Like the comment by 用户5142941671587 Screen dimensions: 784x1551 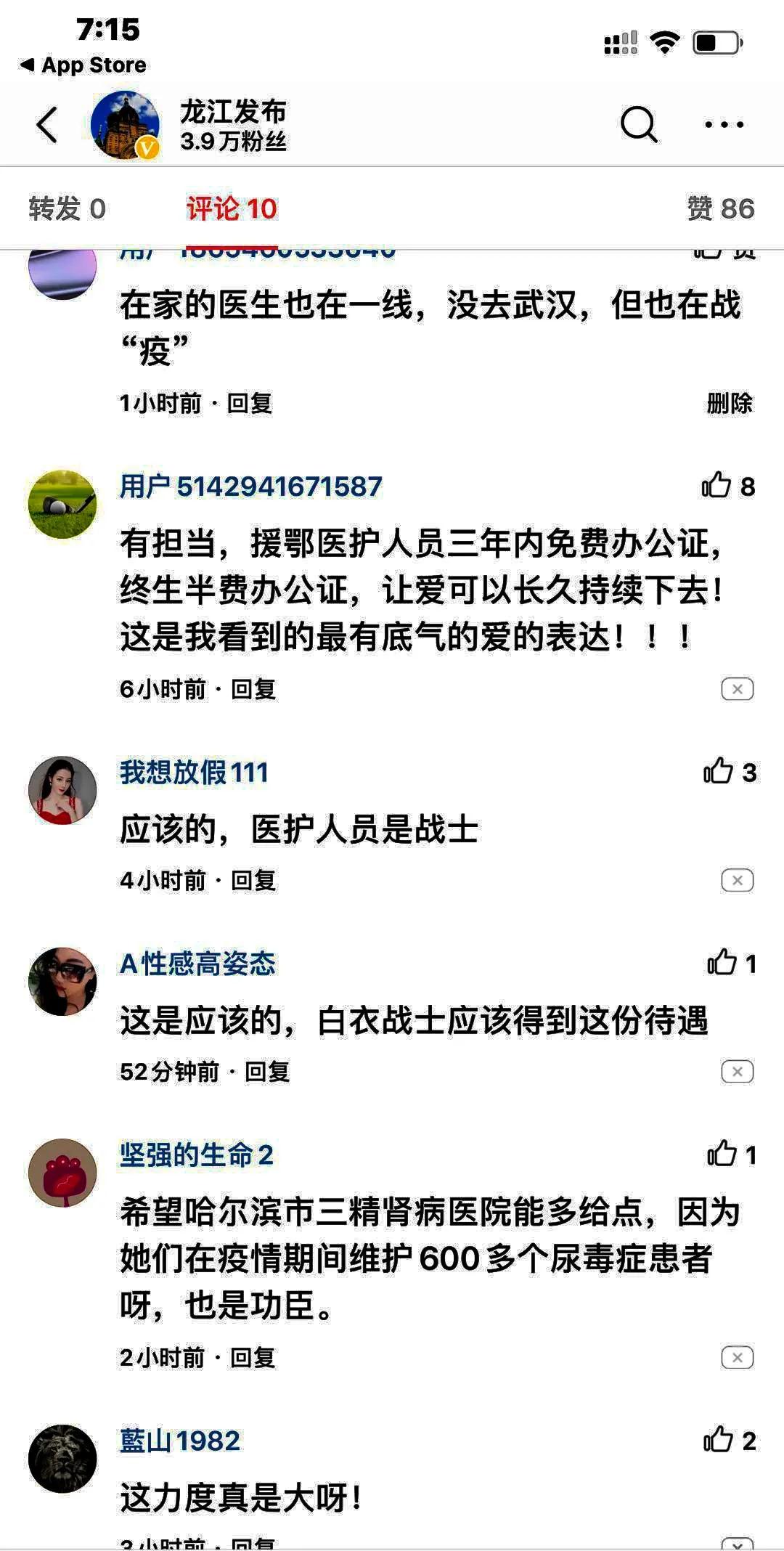click(x=716, y=486)
